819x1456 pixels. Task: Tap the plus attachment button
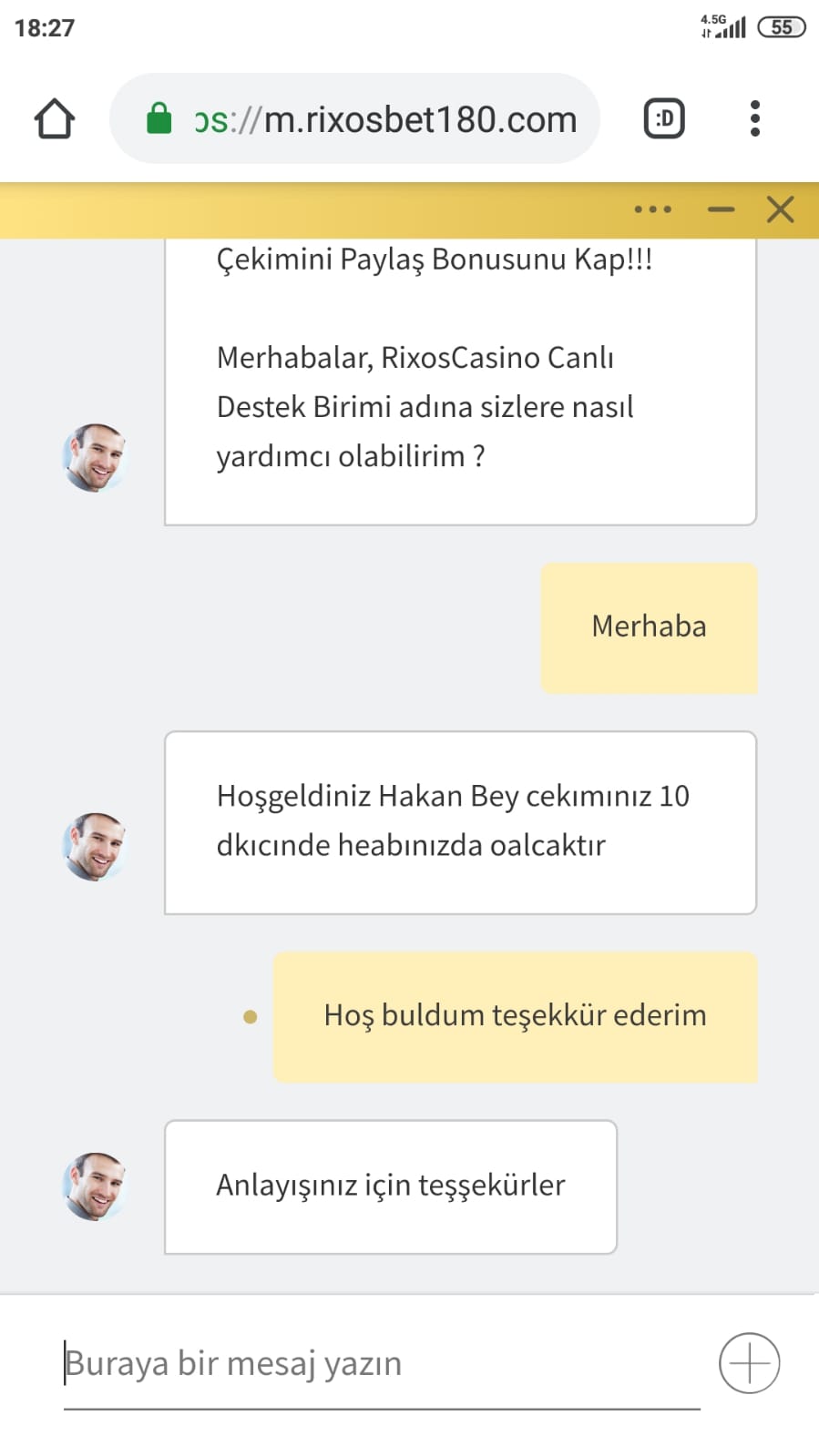[749, 1363]
